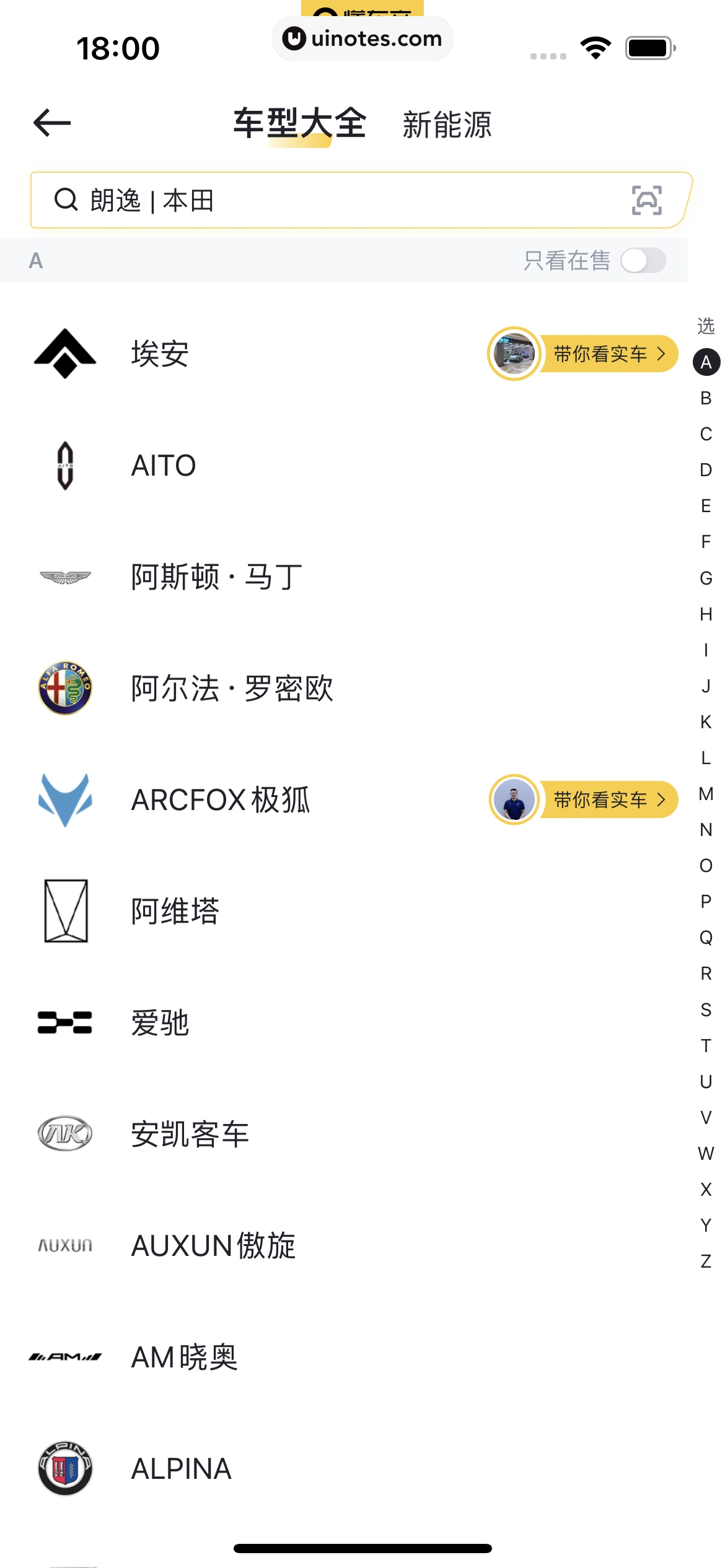725x1568 pixels.
Task: Tap 带你看实车 button beside 埃安
Action: pyautogui.click(x=600, y=354)
